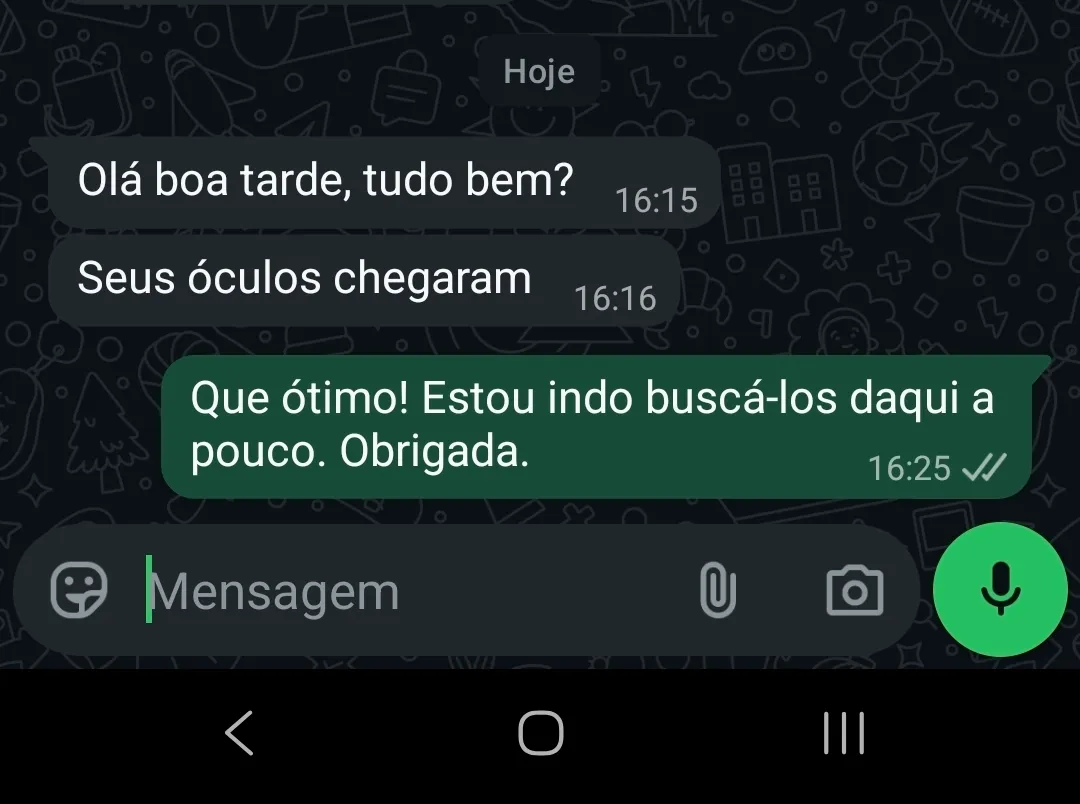The height and width of the screenshot is (804, 1080).
Task: Tap the green microphone voice message button
Action: coord(1000,589)
